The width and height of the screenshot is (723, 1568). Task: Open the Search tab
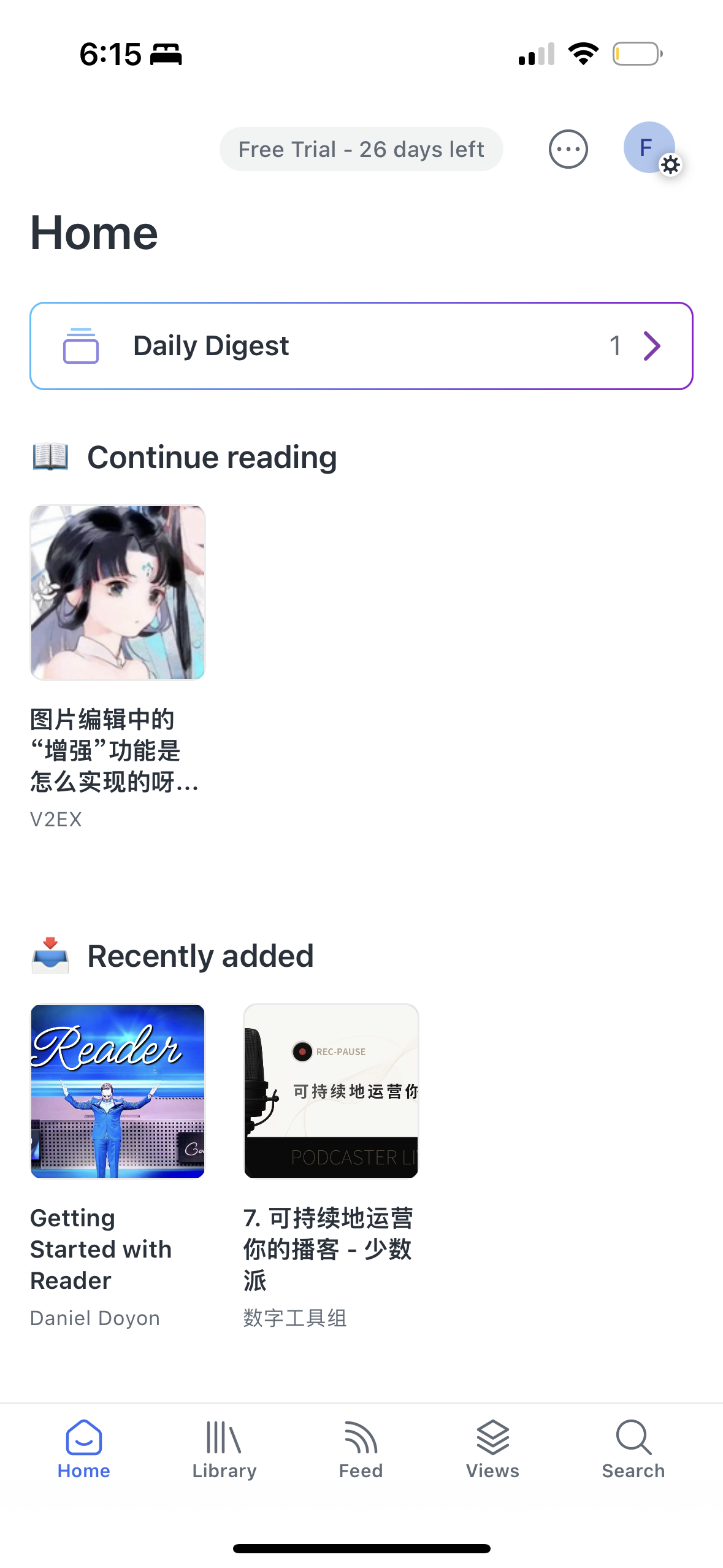tap(633, 1449)
